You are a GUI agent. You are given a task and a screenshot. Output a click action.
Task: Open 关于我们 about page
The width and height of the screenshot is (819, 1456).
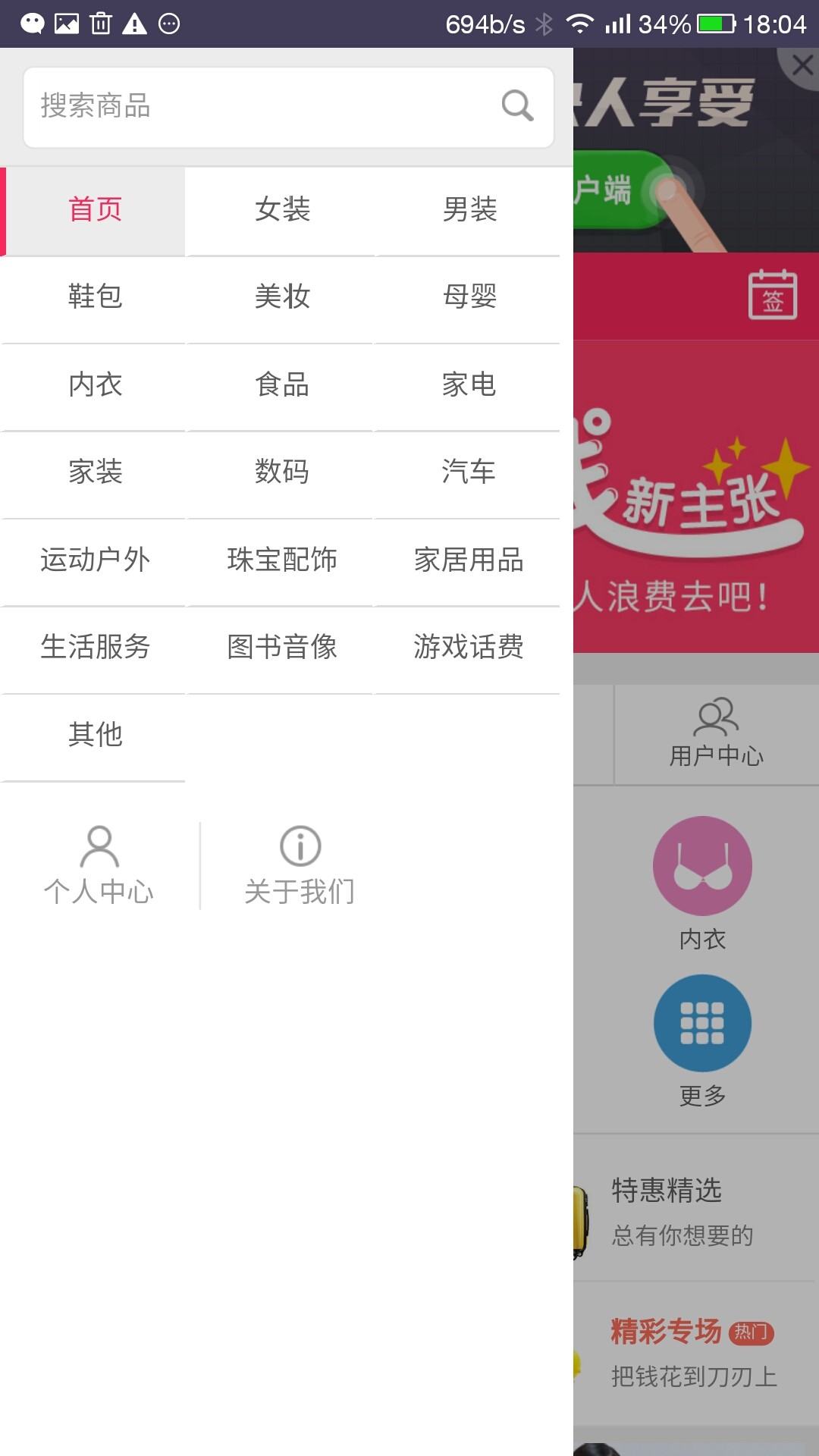pyautogui.click(x=300, y=866)
